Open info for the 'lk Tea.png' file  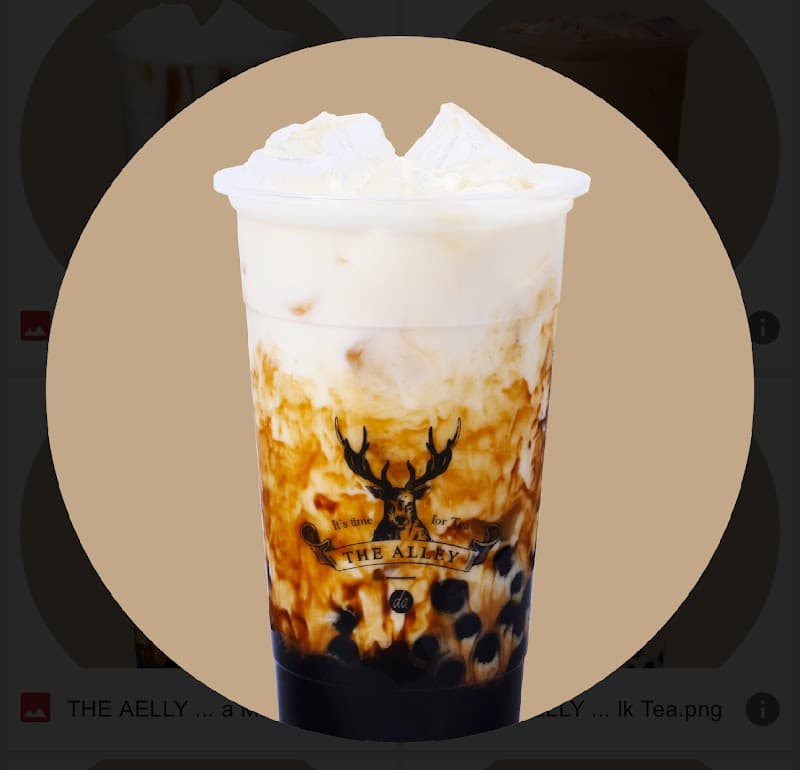[762, 709]
